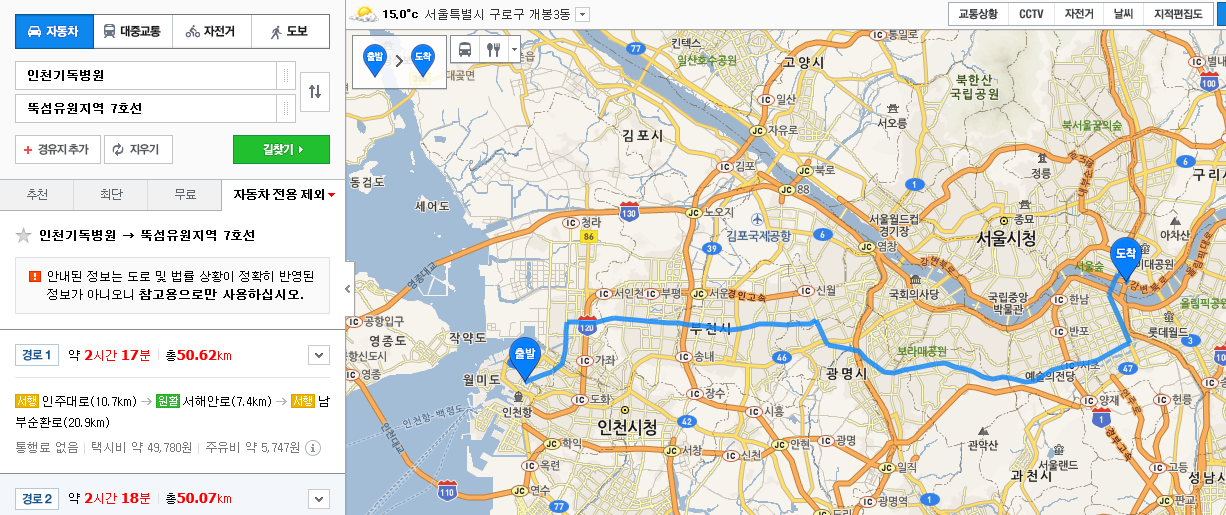Swap start and destination points
The image size is (1226, 515).
pos(315,92)
